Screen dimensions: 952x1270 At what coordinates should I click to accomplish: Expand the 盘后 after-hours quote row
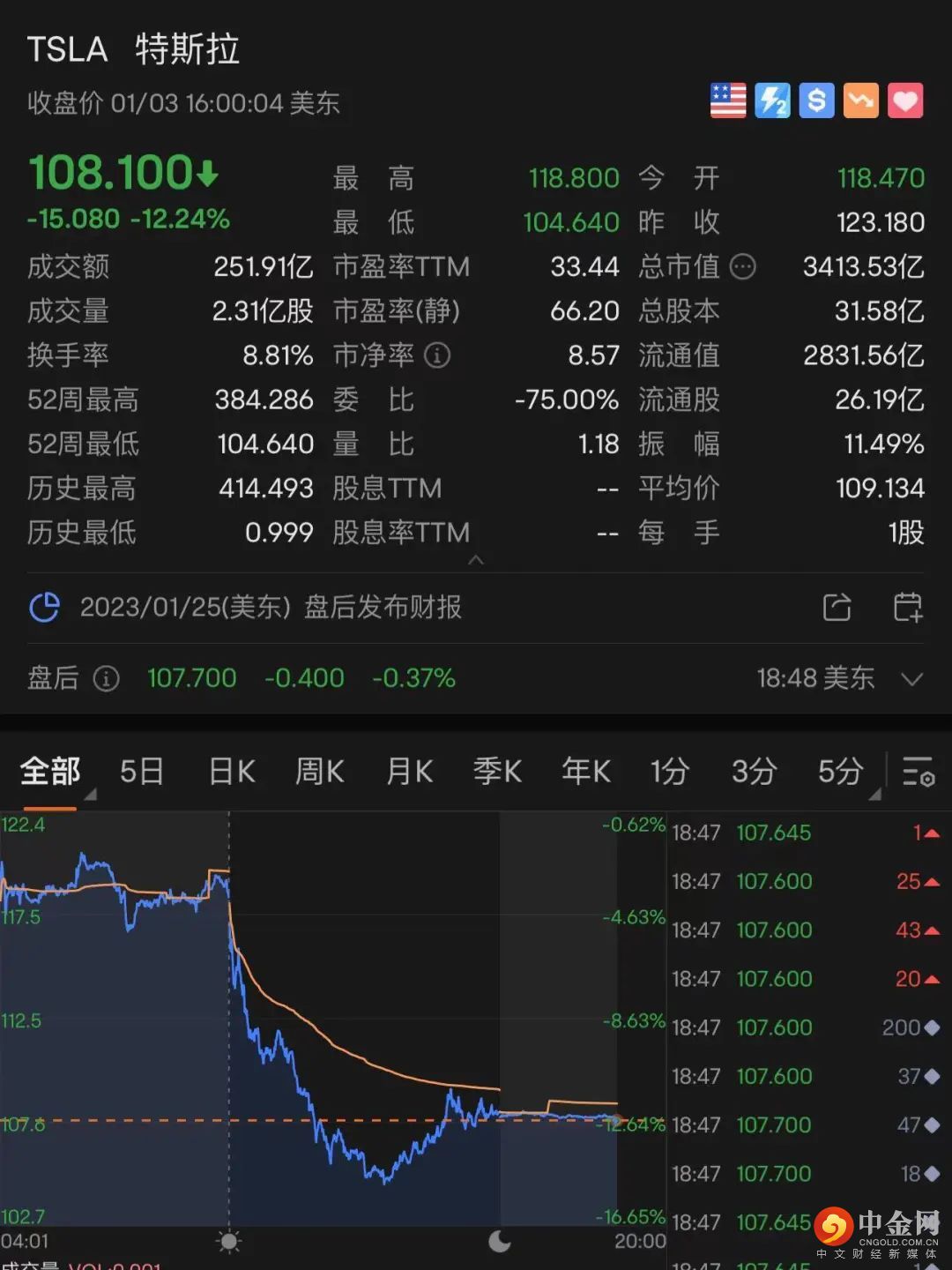tap(911, 678)
